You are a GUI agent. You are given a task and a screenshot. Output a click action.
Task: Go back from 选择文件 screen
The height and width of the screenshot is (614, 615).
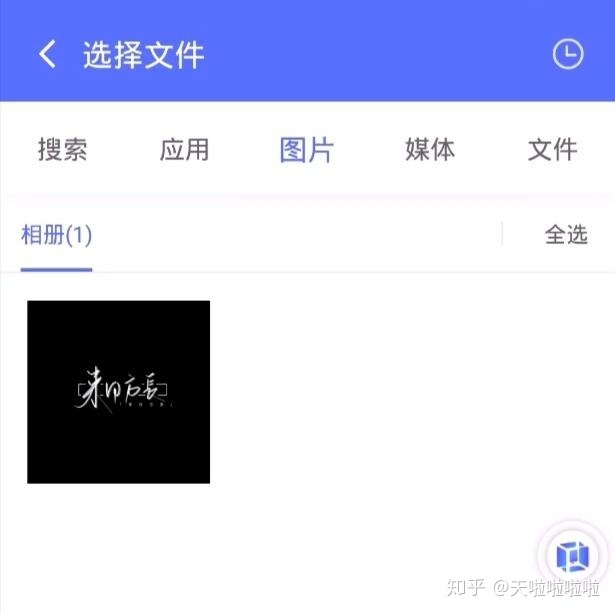pyautogui.click(x=47, y=54)
